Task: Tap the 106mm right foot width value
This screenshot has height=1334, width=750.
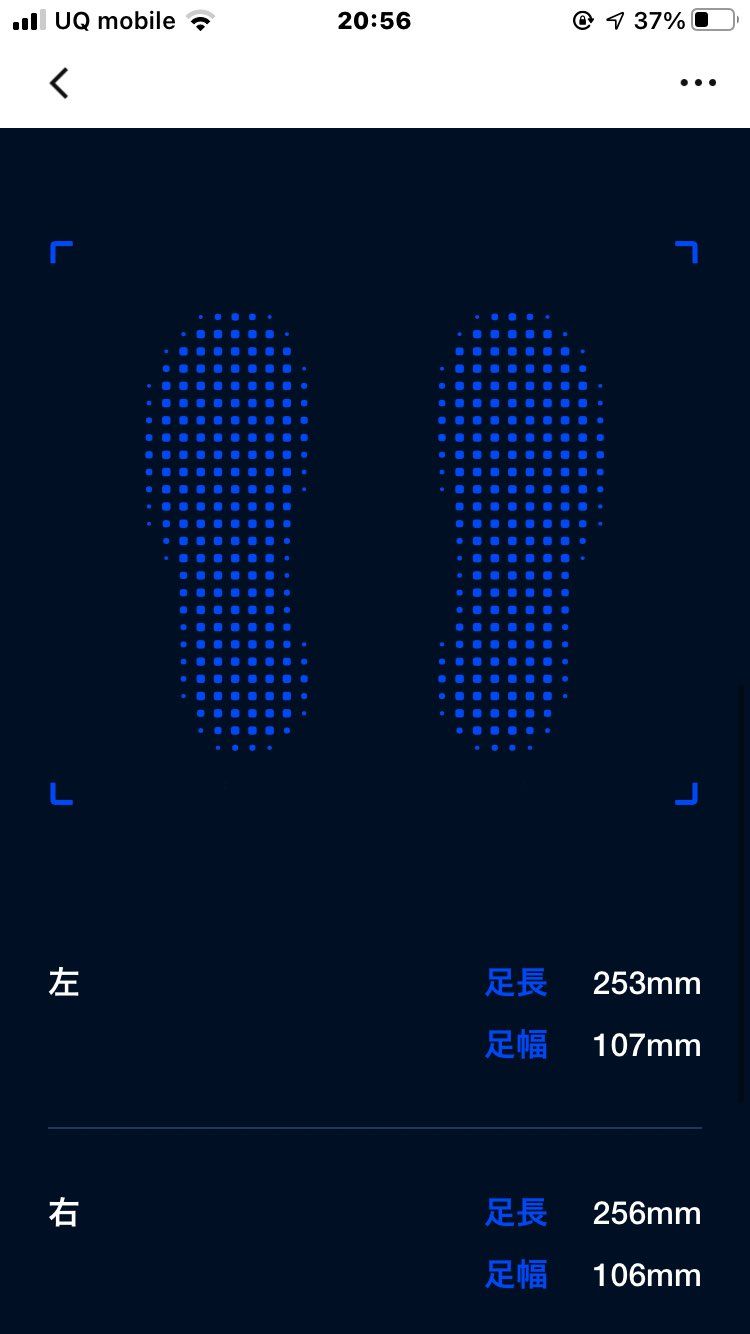Action: [x=646, y=1275]
